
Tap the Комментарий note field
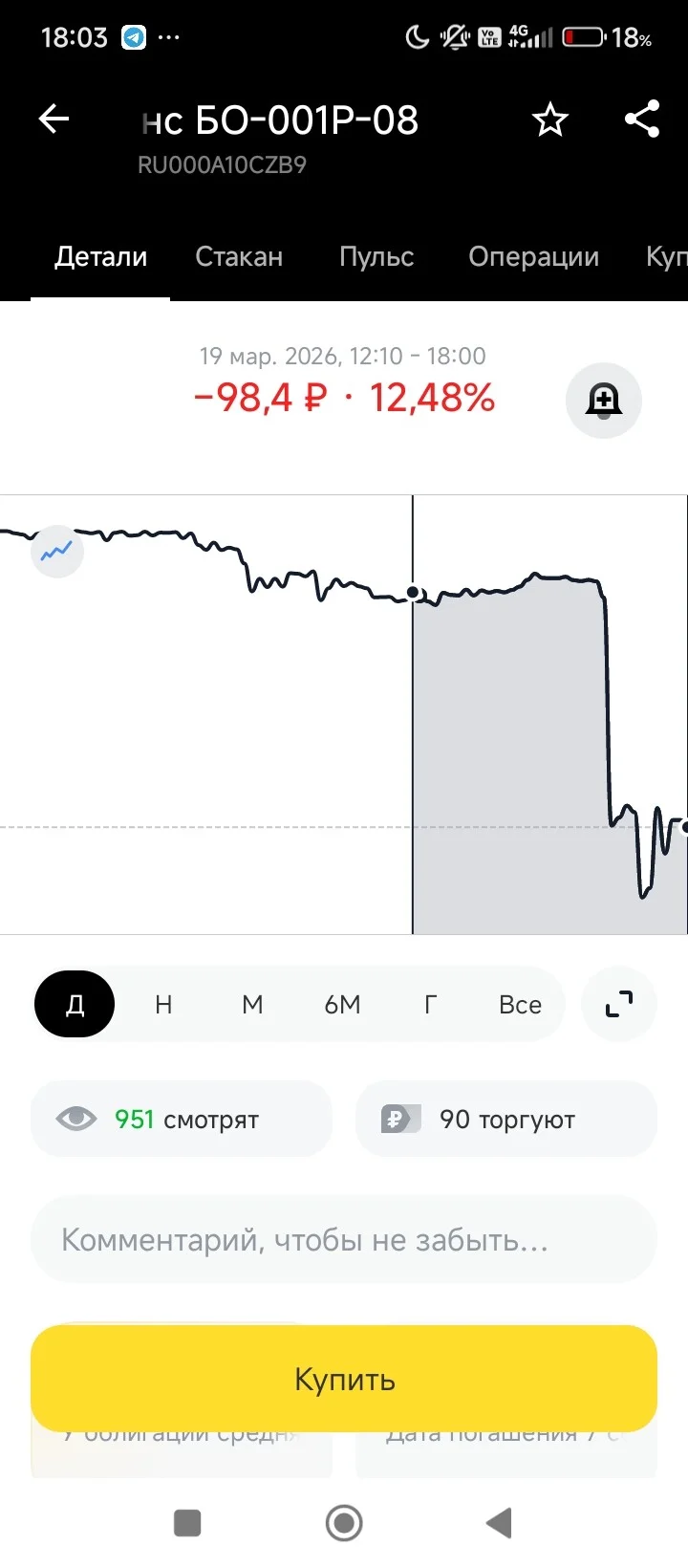(x=344, y=1239)
